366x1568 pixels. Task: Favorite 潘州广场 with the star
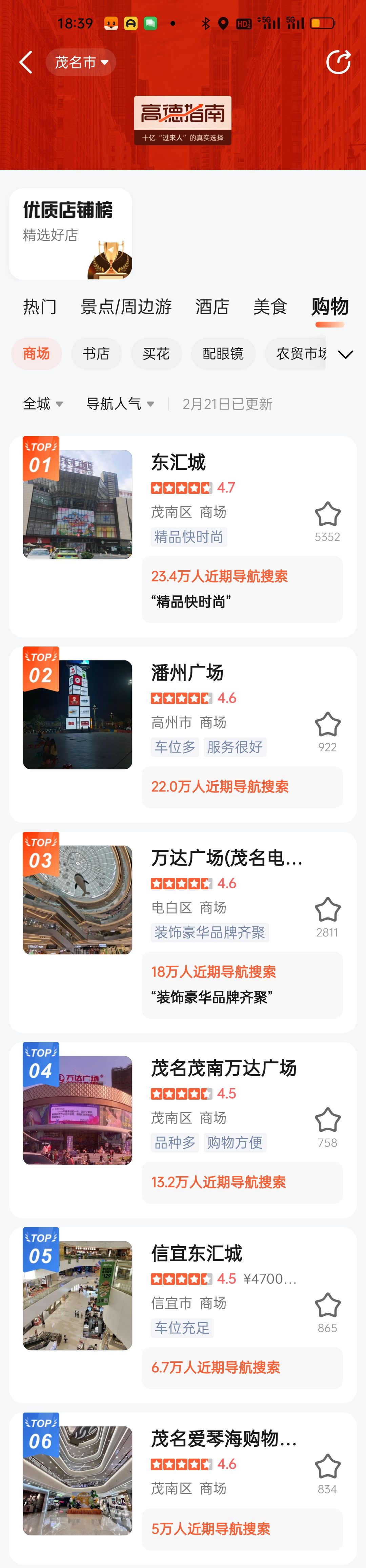tap(327, 724)
